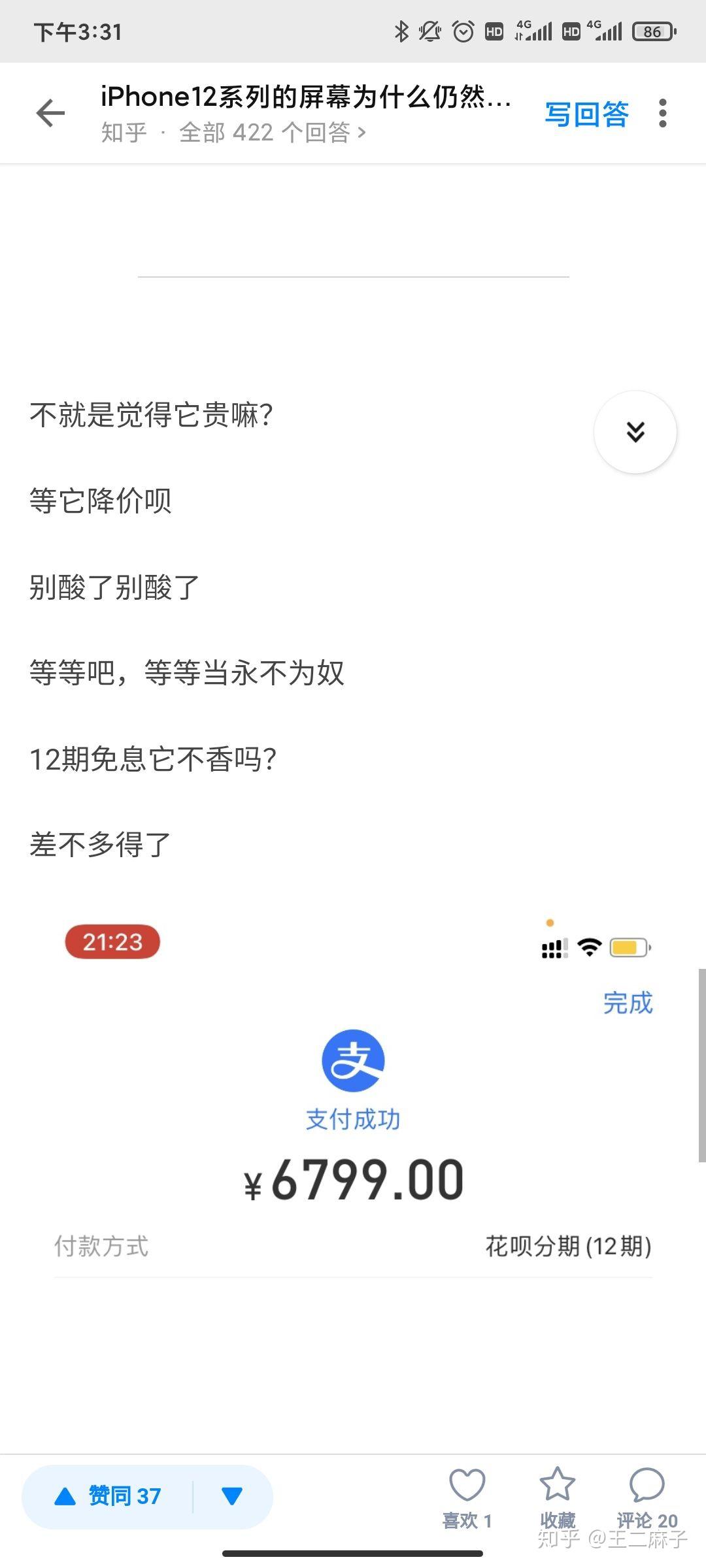The image size is (706, 1568).
Task: Collapse the answer with double-chevron button
Action: click(635, 432)
